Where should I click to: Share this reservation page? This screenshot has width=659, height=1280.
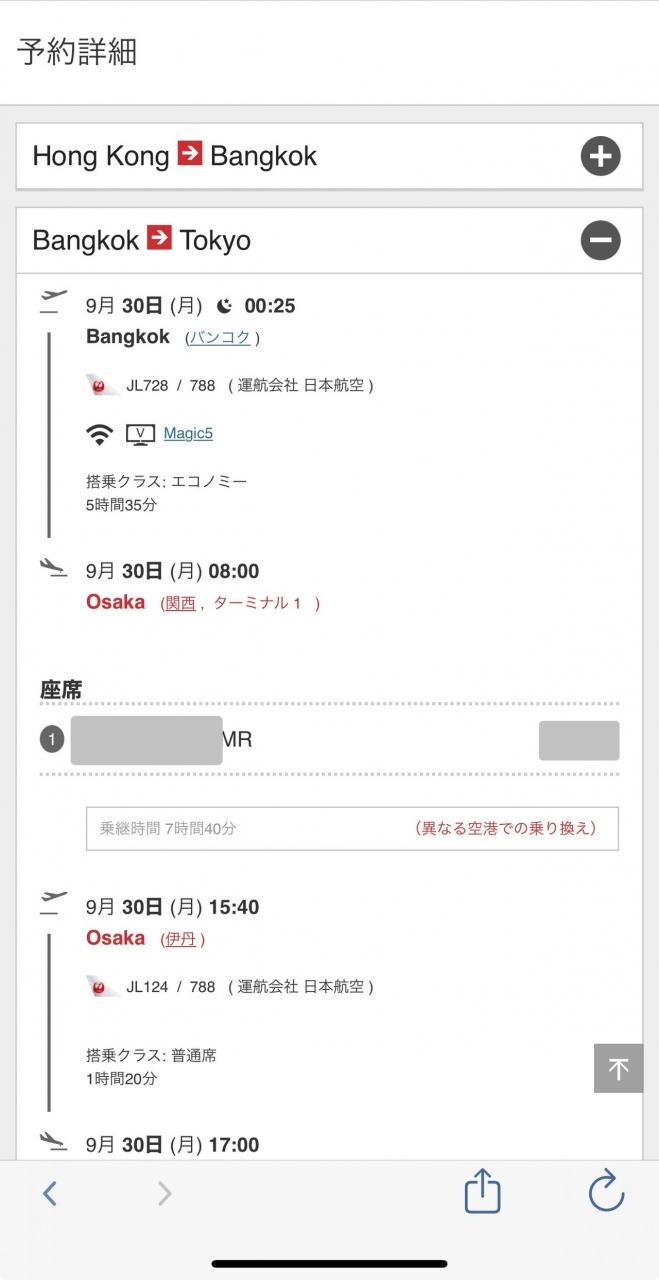482,1193
